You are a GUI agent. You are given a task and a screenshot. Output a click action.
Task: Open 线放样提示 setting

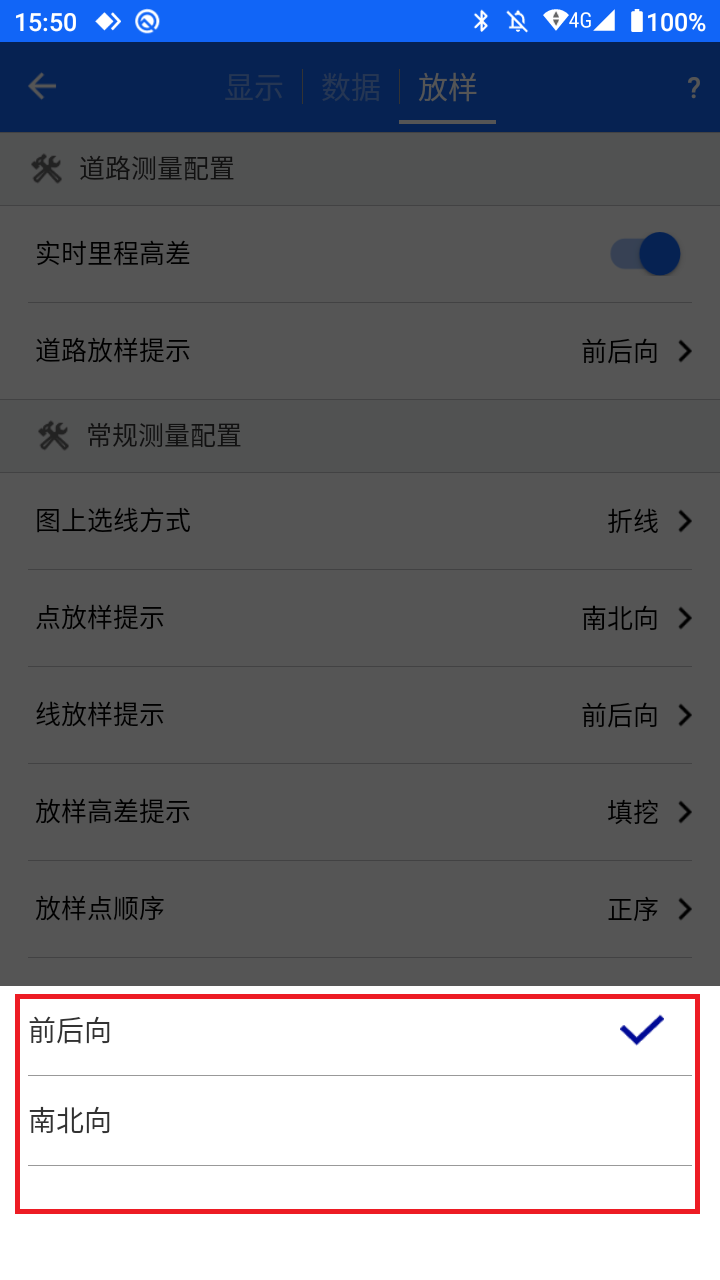click(360, 715)
